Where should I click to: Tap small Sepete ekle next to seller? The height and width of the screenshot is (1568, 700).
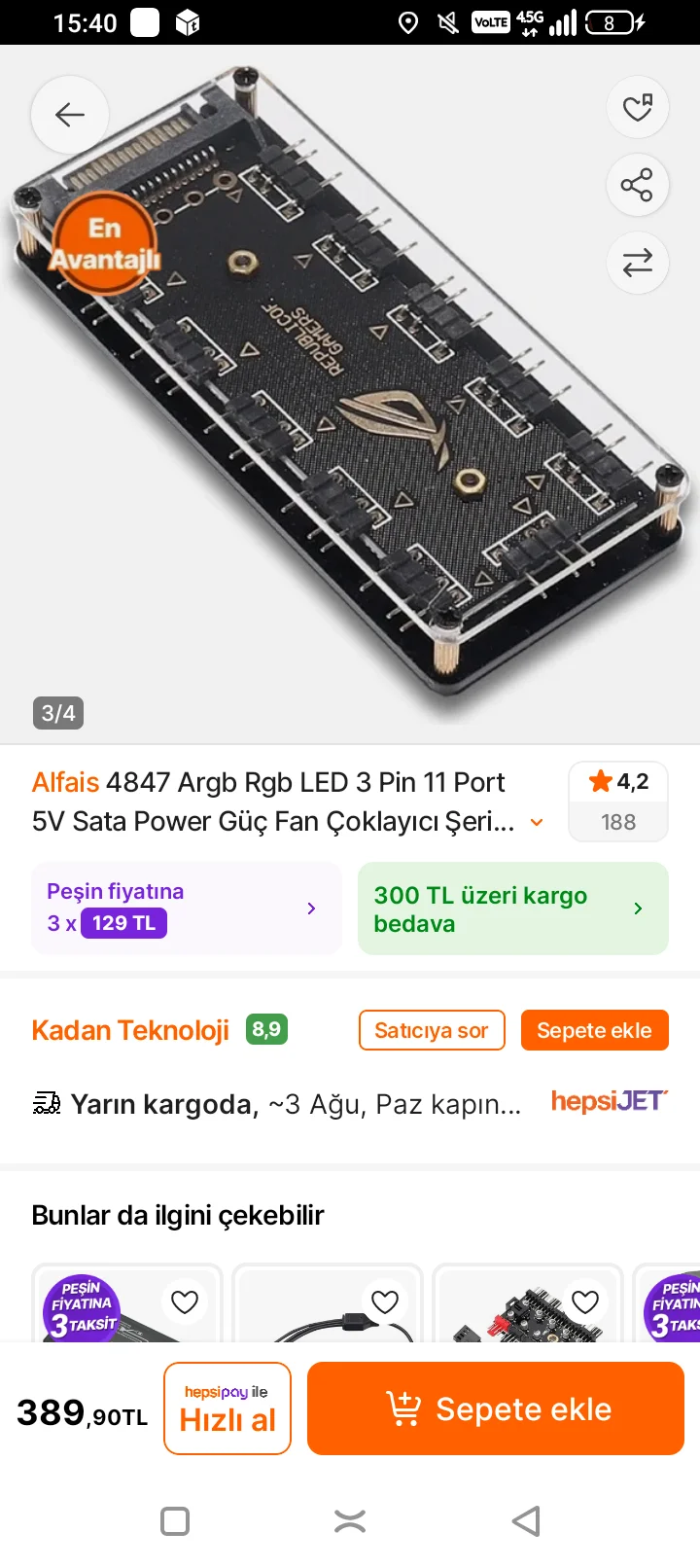pyautogui.click(x=594, y=1030)
